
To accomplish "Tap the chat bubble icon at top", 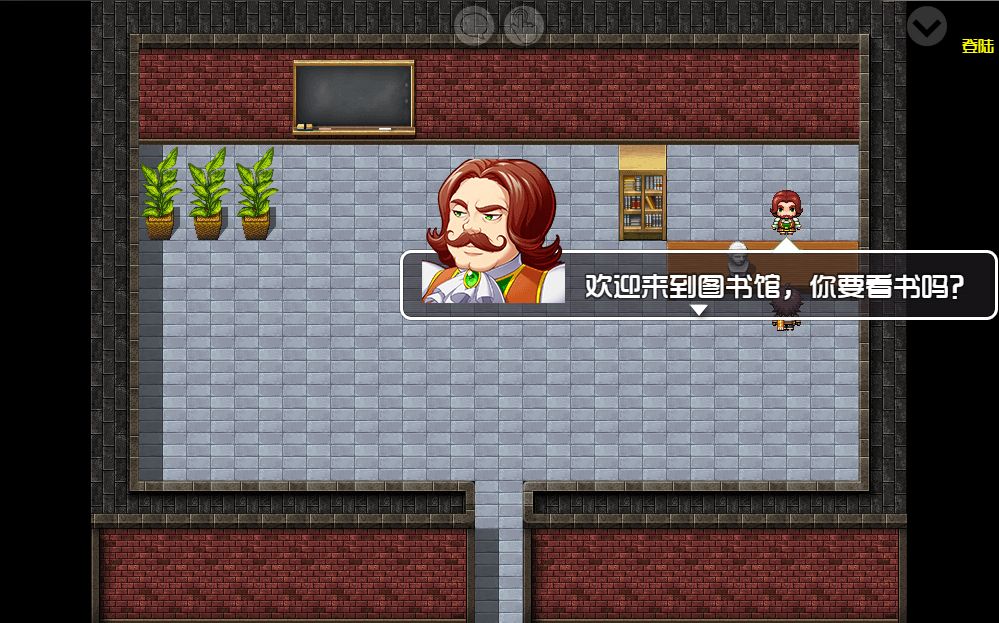I will pyautogui.click(x=474, y=26).
